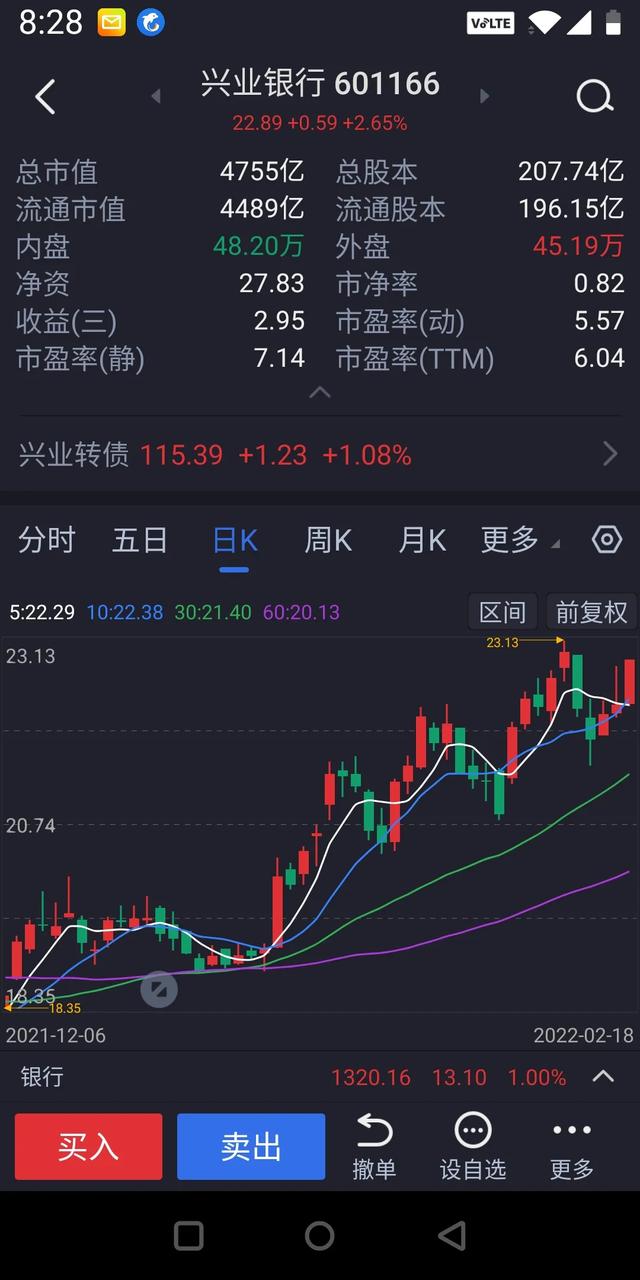The width and height of the screenshot is (640, 1280).
Task: Open the 更多 chart period dropdown
Action: pyautogui.click(x=520, y=540)
